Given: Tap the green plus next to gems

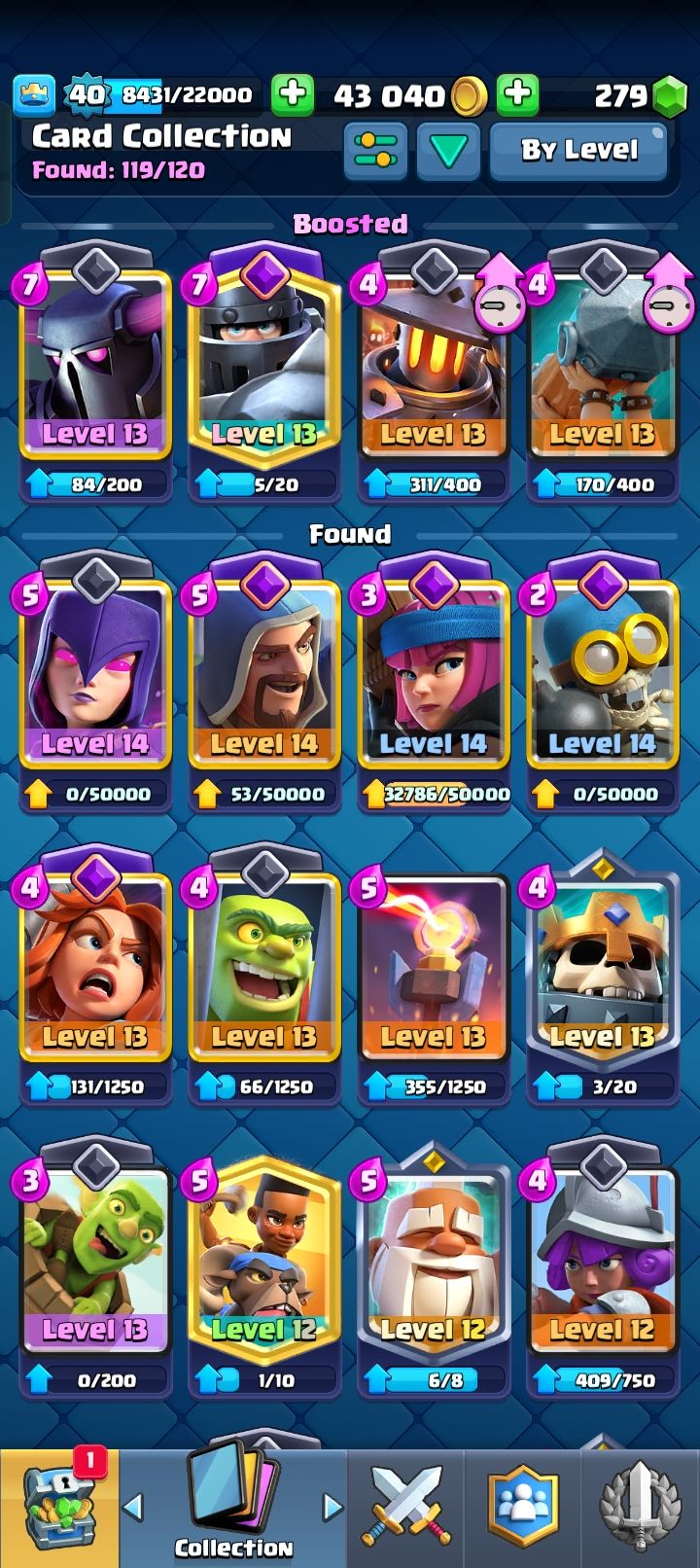Looking at the screenshot, I should tap(517, 94).
